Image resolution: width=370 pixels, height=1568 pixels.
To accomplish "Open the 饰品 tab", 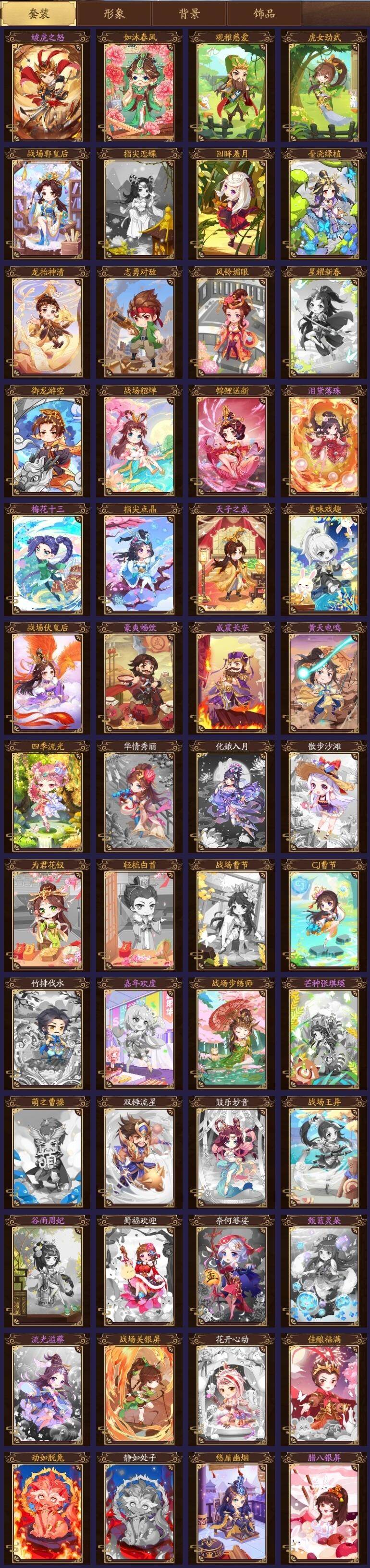I will (x=264, y=13).
